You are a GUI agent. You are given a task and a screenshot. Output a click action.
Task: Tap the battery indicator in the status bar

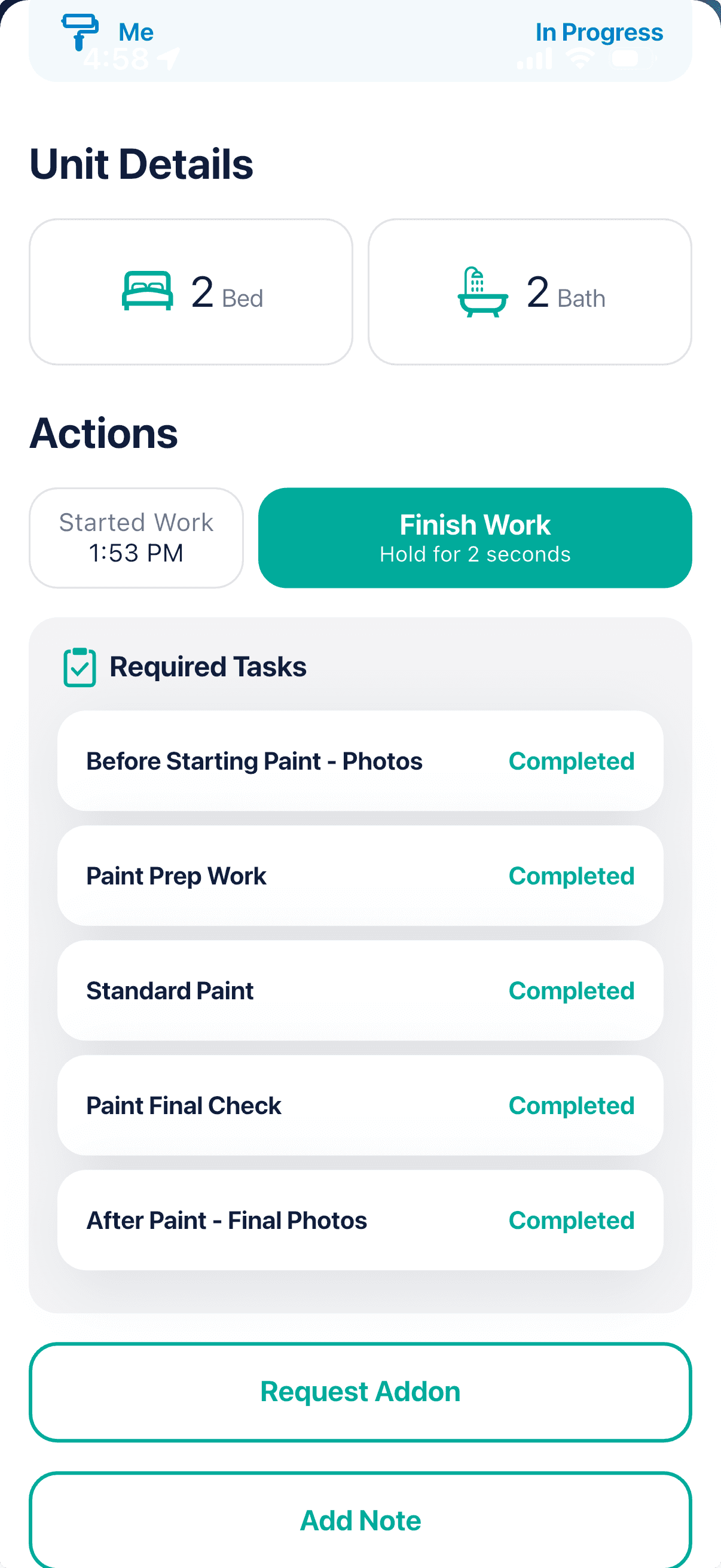(630, 58)
